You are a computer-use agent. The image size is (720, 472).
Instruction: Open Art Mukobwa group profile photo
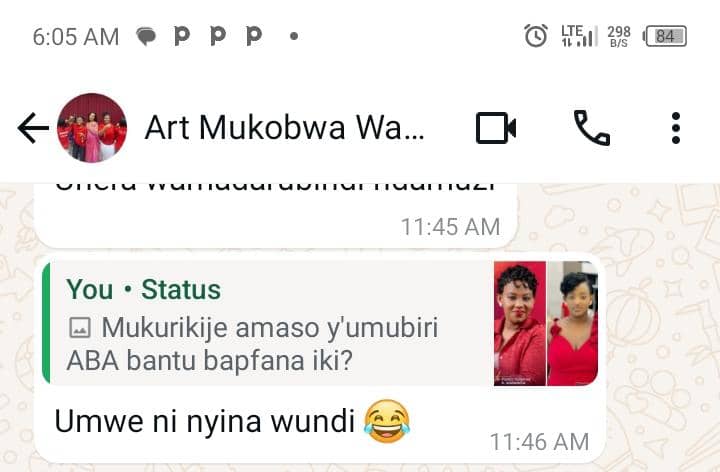tap(92, 128)
